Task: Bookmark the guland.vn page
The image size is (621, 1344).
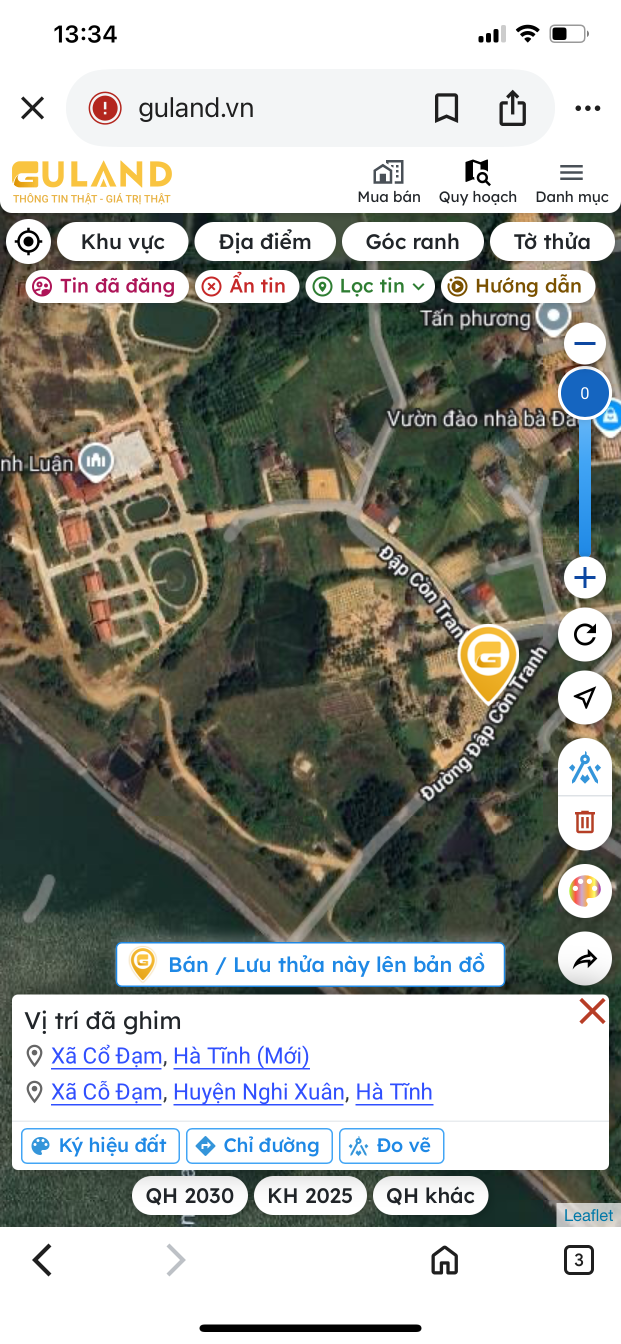Action: [446, 108]
